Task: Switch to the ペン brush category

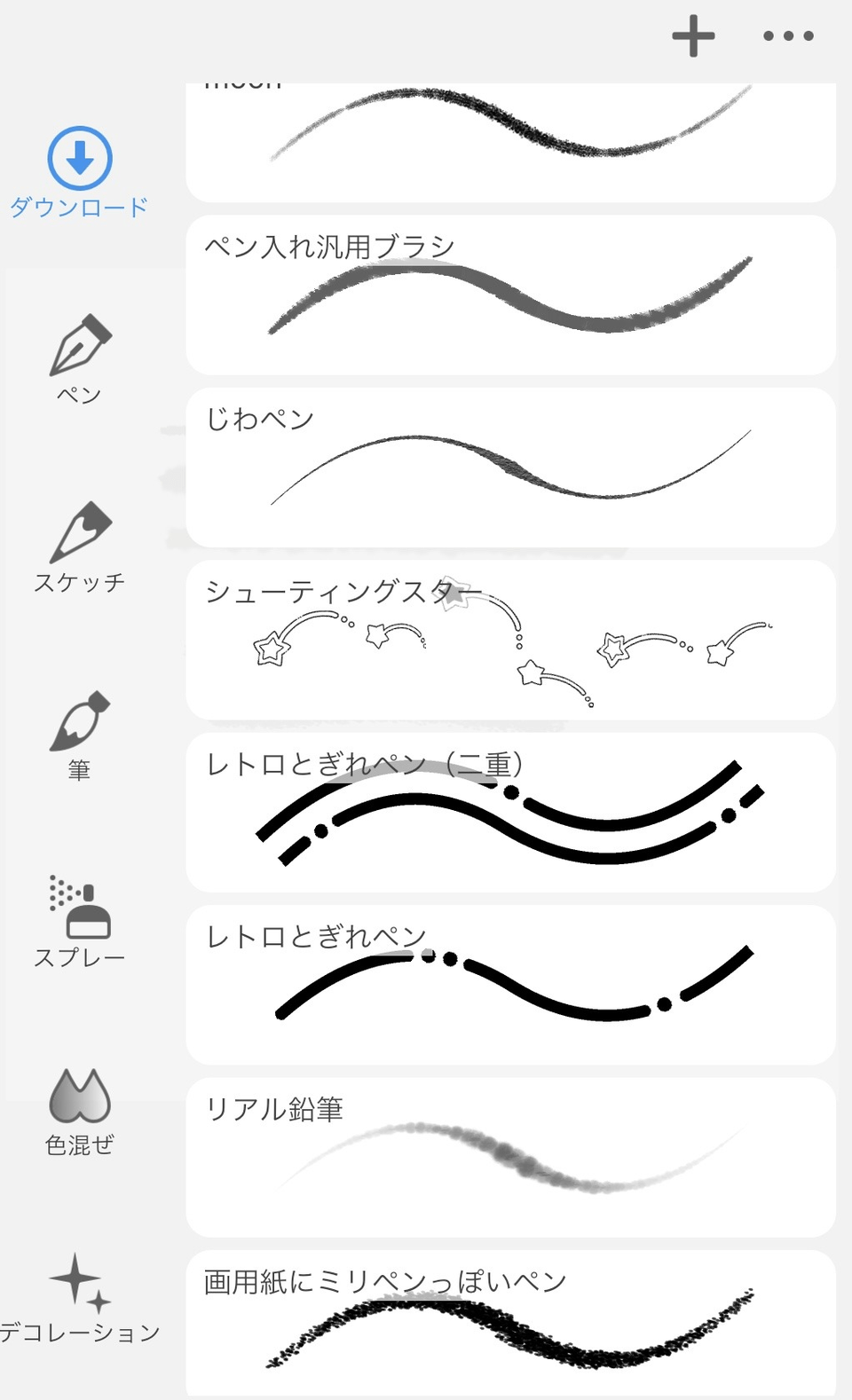Action: 79,359
